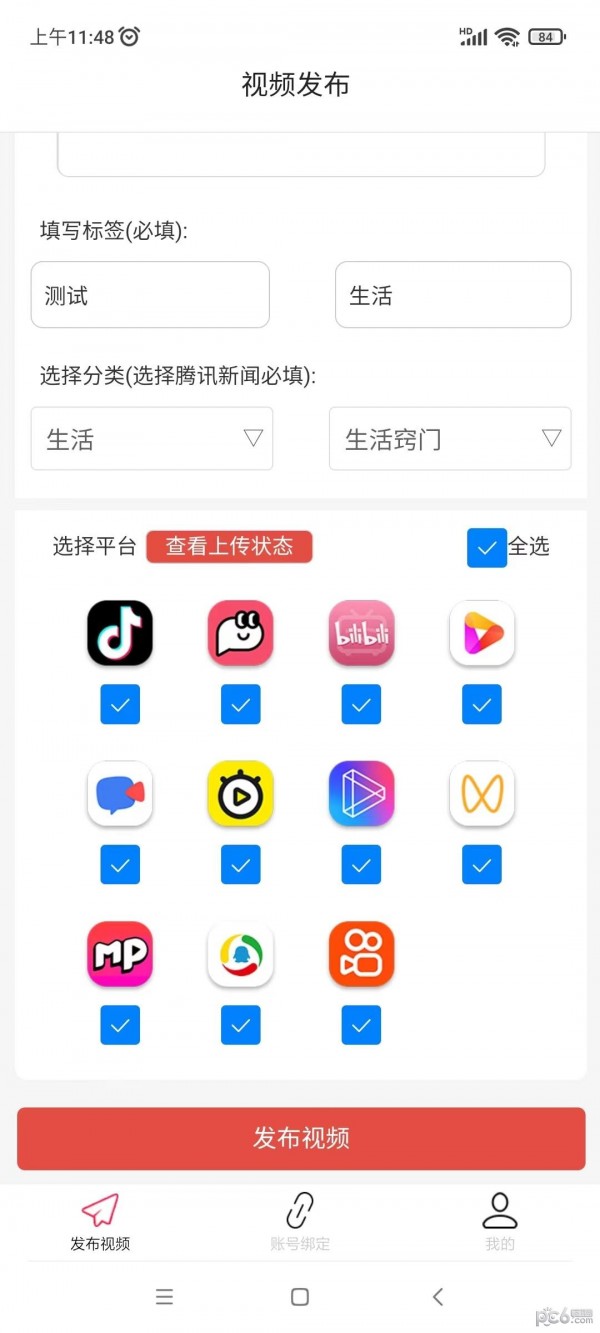This screenshot has height=1333, width=600.
Task: Tap the Xigua Video platform icon
Action: pyautogui.click(x=482, y=633)
